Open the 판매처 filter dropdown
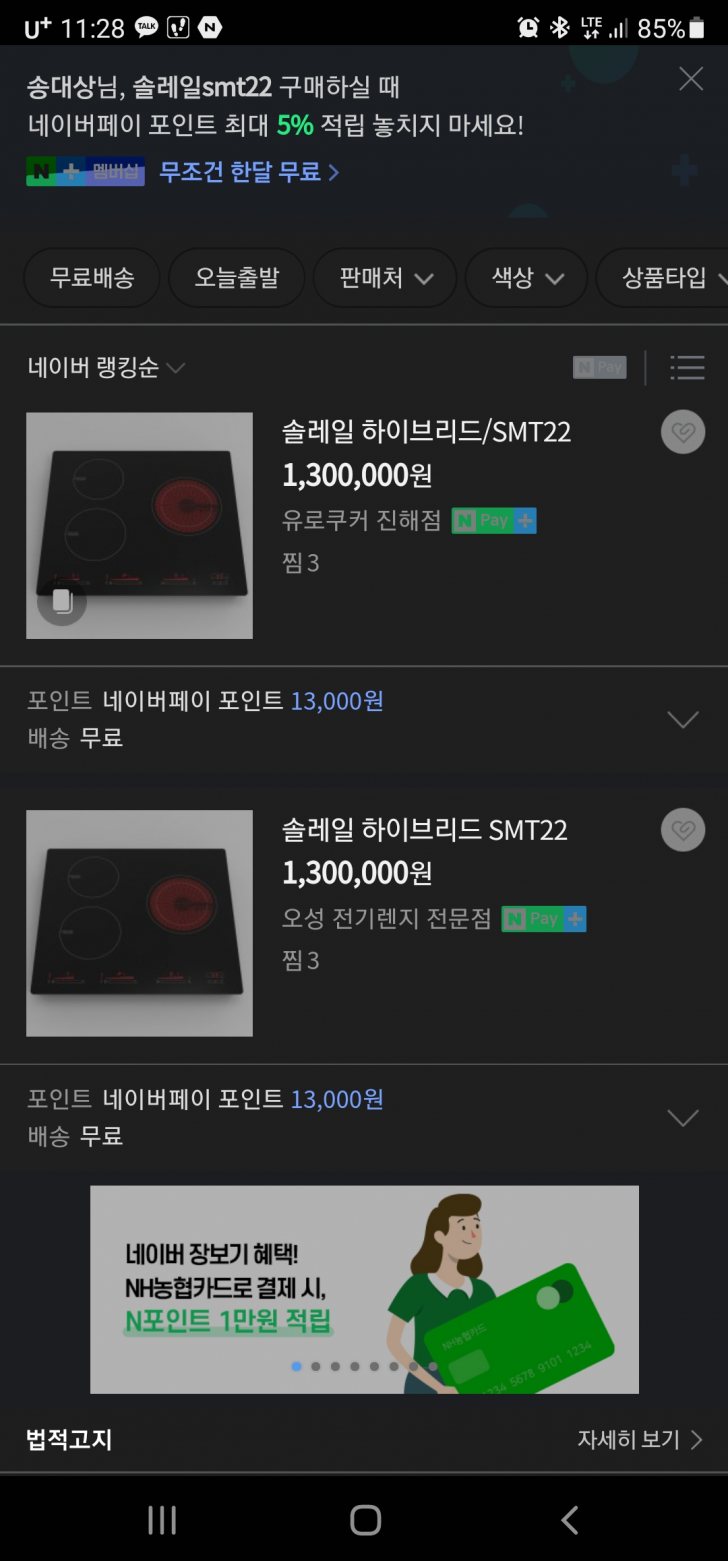Screen dimensions: 728x1561 385,278
